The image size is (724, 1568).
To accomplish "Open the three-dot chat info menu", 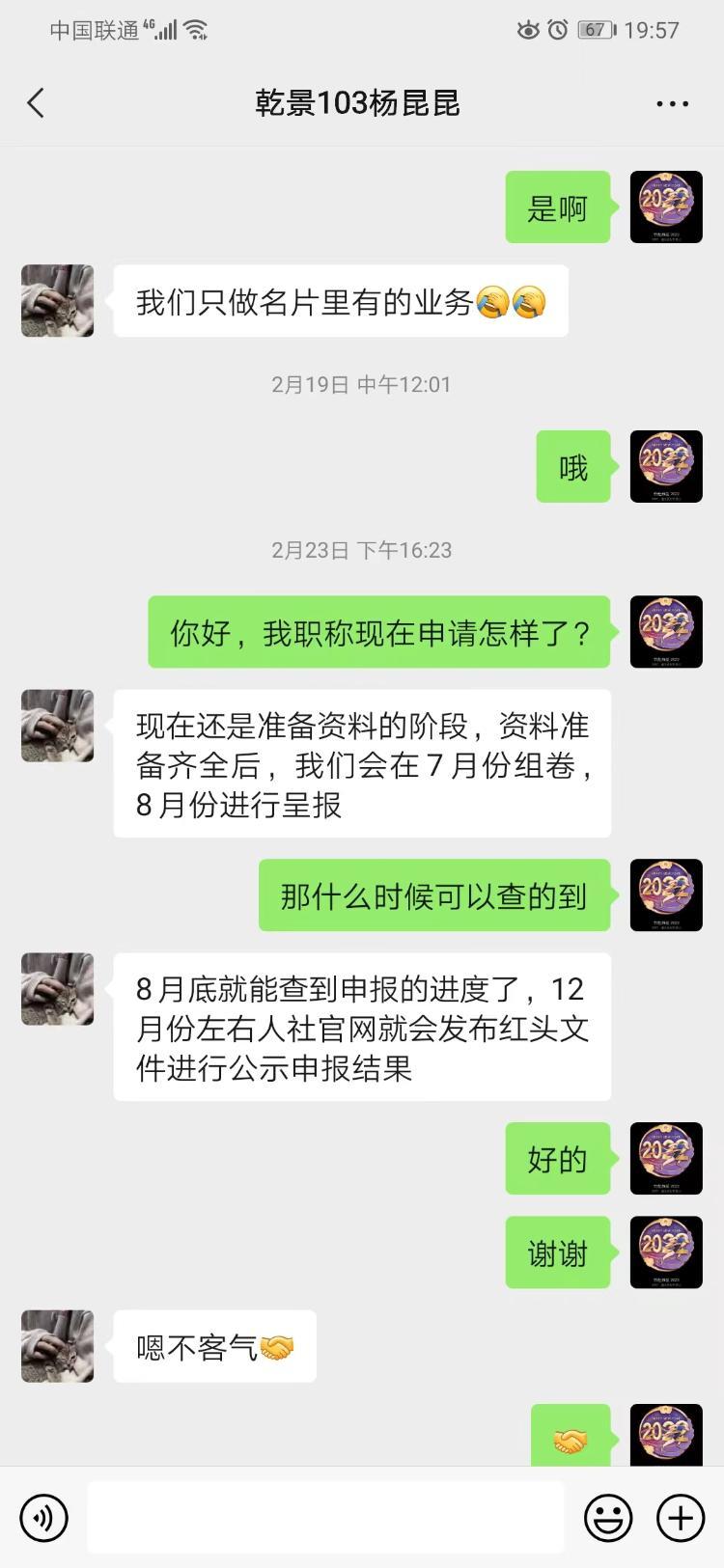I will (672, 104).
